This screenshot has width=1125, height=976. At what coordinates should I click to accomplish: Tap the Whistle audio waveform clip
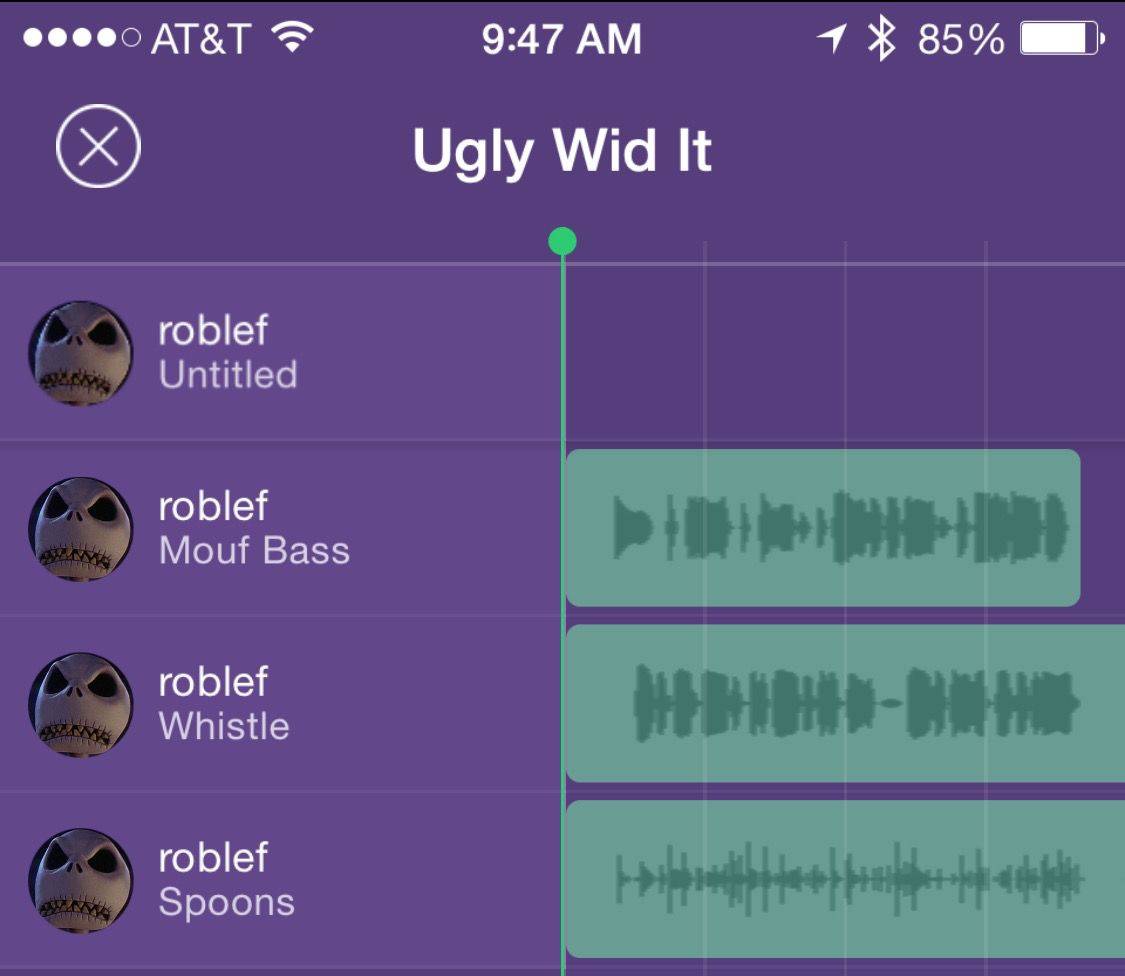[x=846, y=703]
